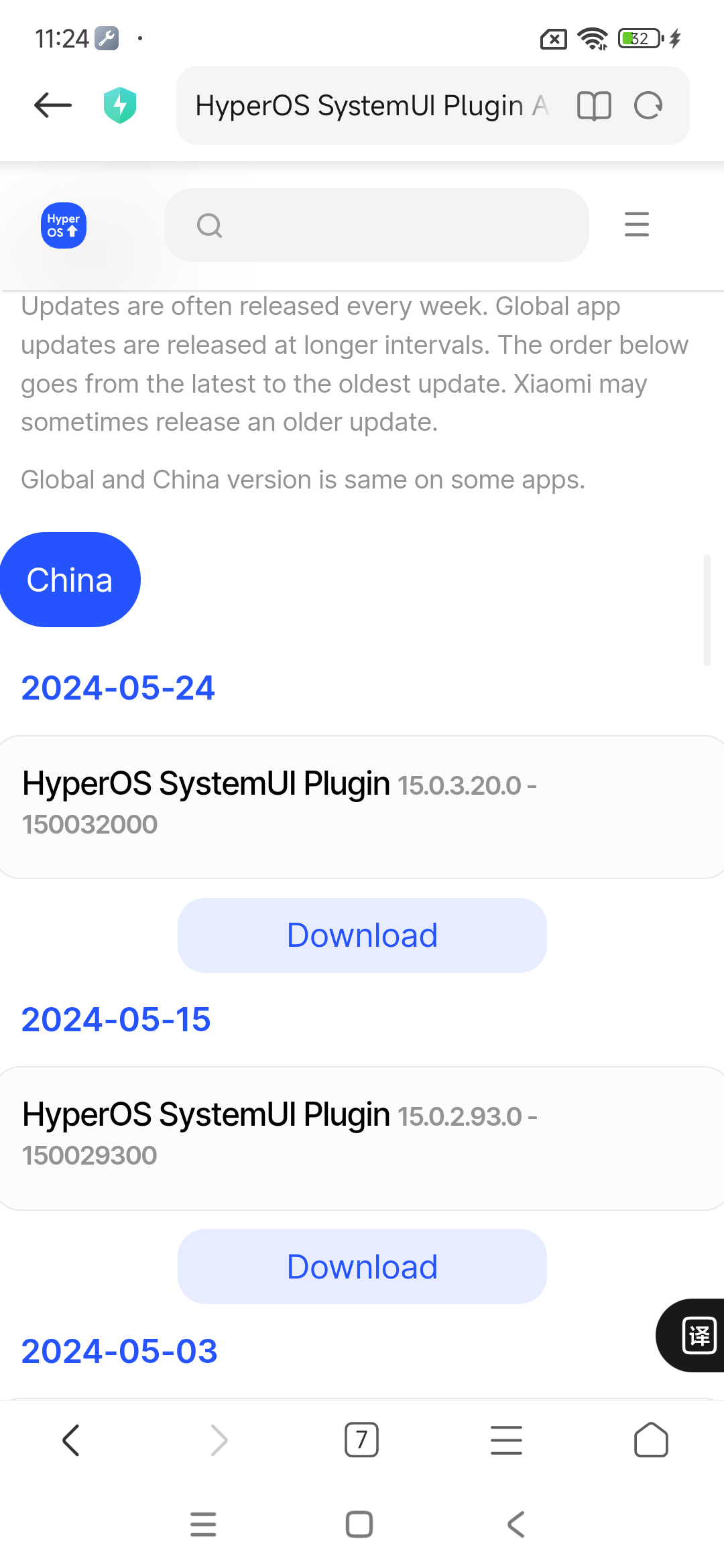Download the 2024-05-15 plugin version

click(x=362, y=1266)
